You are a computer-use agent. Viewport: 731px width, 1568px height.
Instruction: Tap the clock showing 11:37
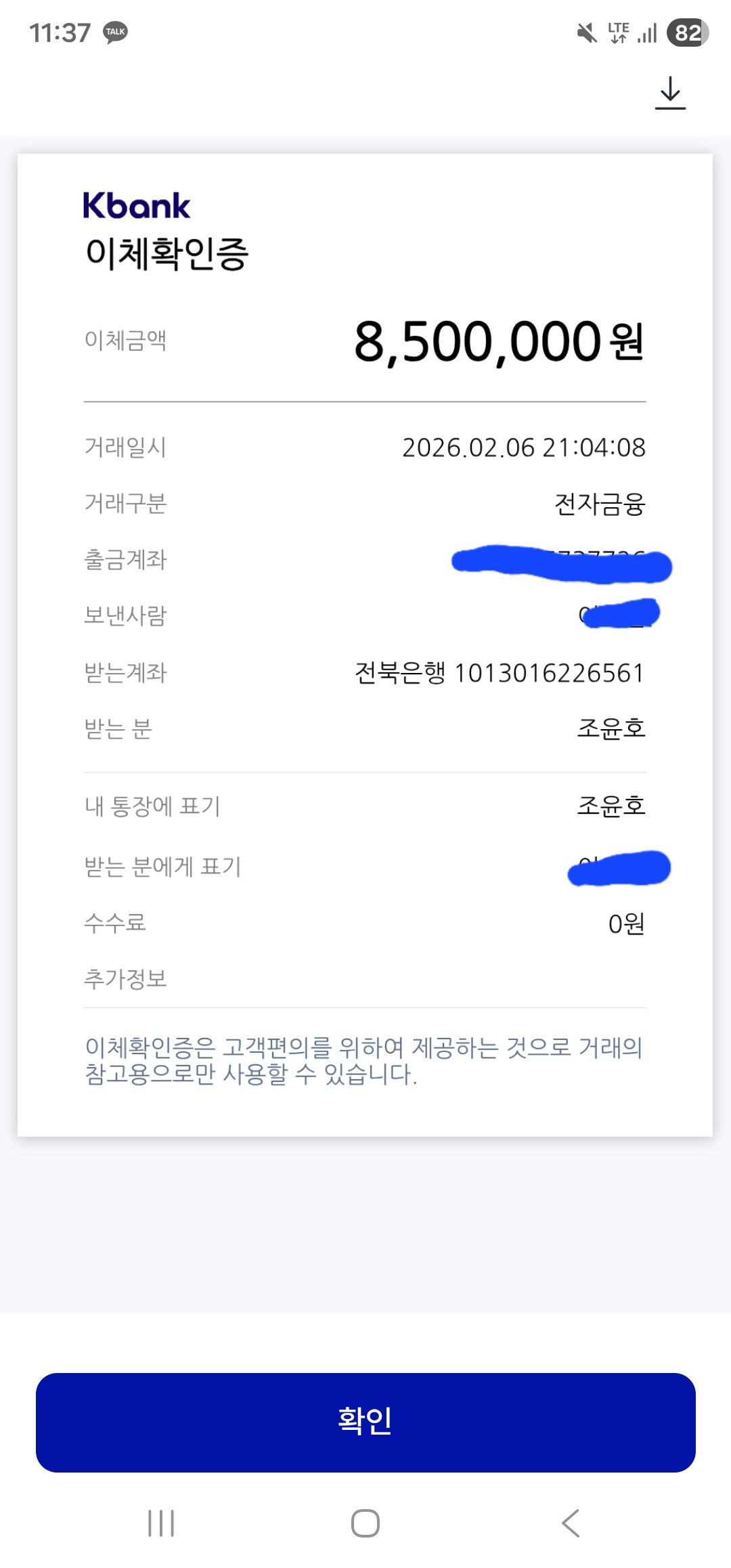click(x=58, y=31)
